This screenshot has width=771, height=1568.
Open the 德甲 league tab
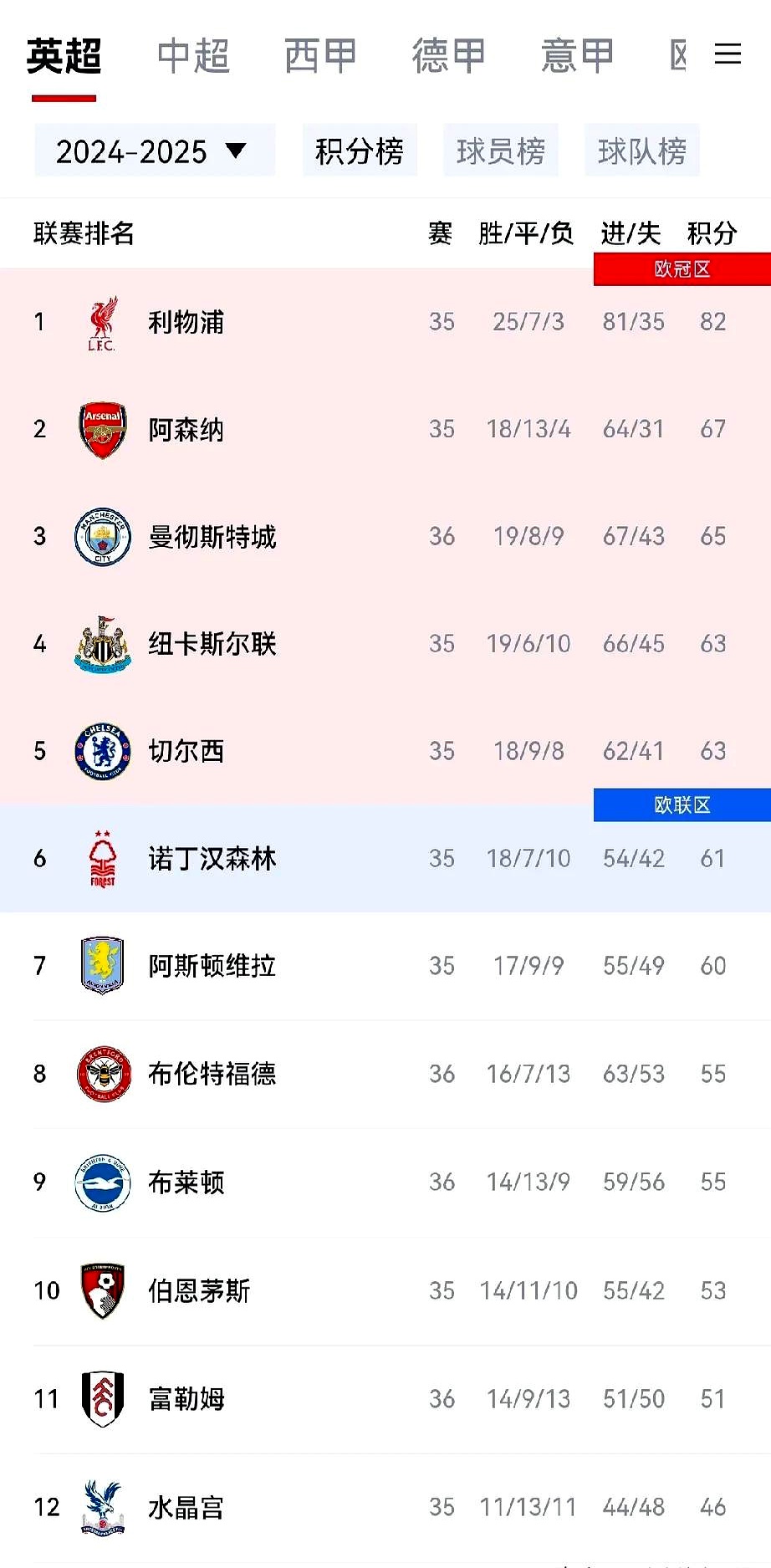pos(449,54)
